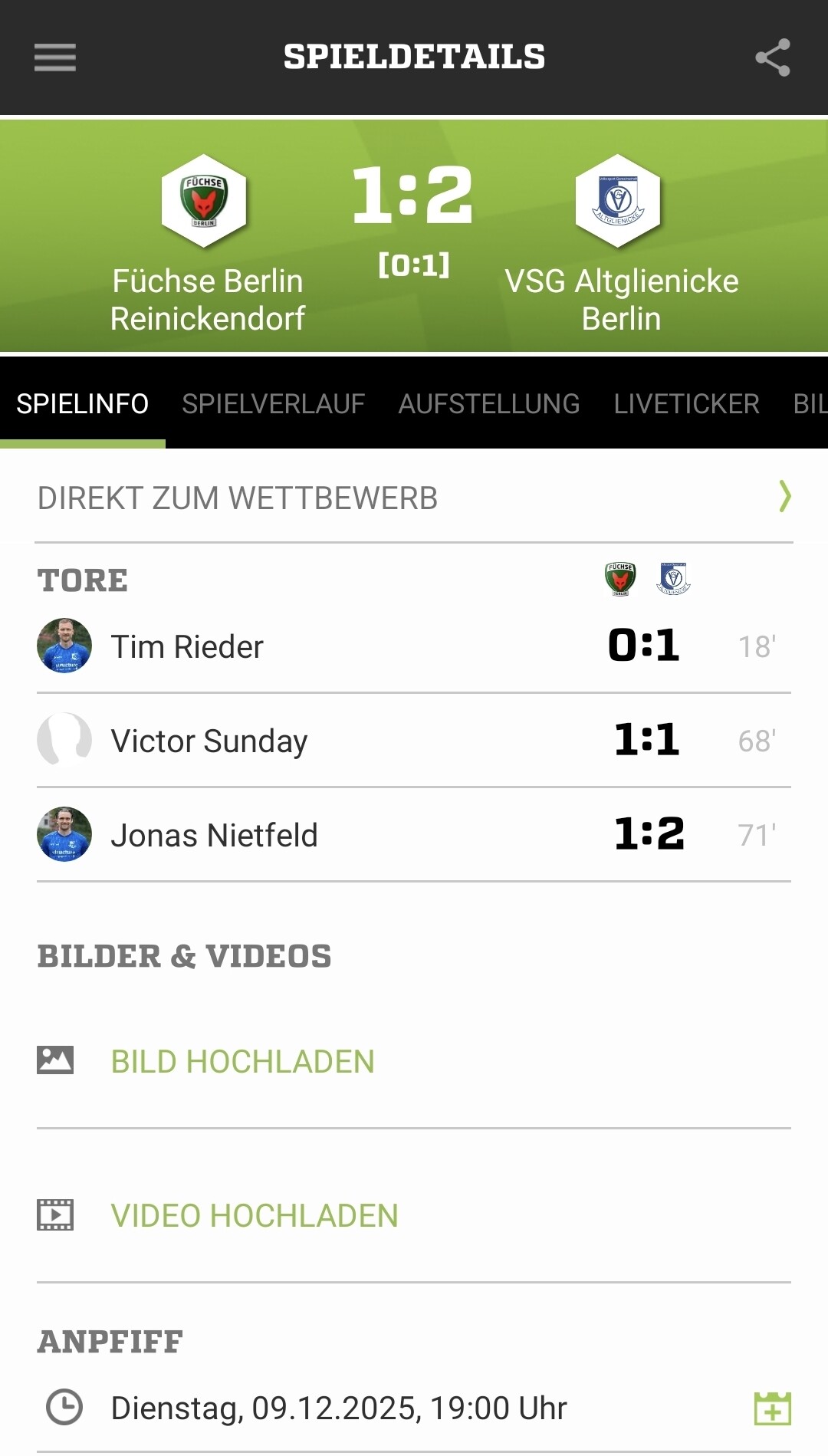828x1456 pixels.
Task: Tap Bild hochladen to upload a picture
Action: click(x=242, y=1062)
